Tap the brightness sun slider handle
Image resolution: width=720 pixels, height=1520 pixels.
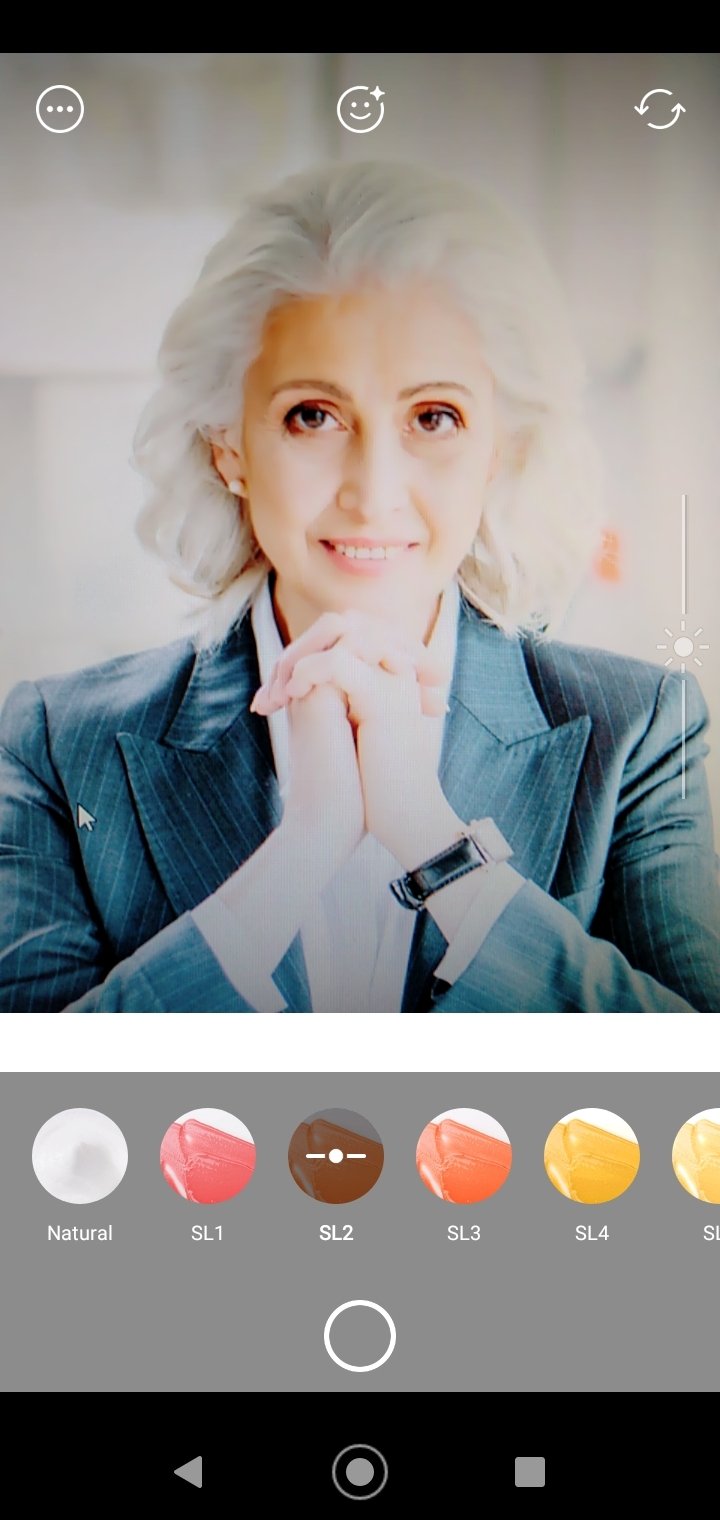[683, 647]
